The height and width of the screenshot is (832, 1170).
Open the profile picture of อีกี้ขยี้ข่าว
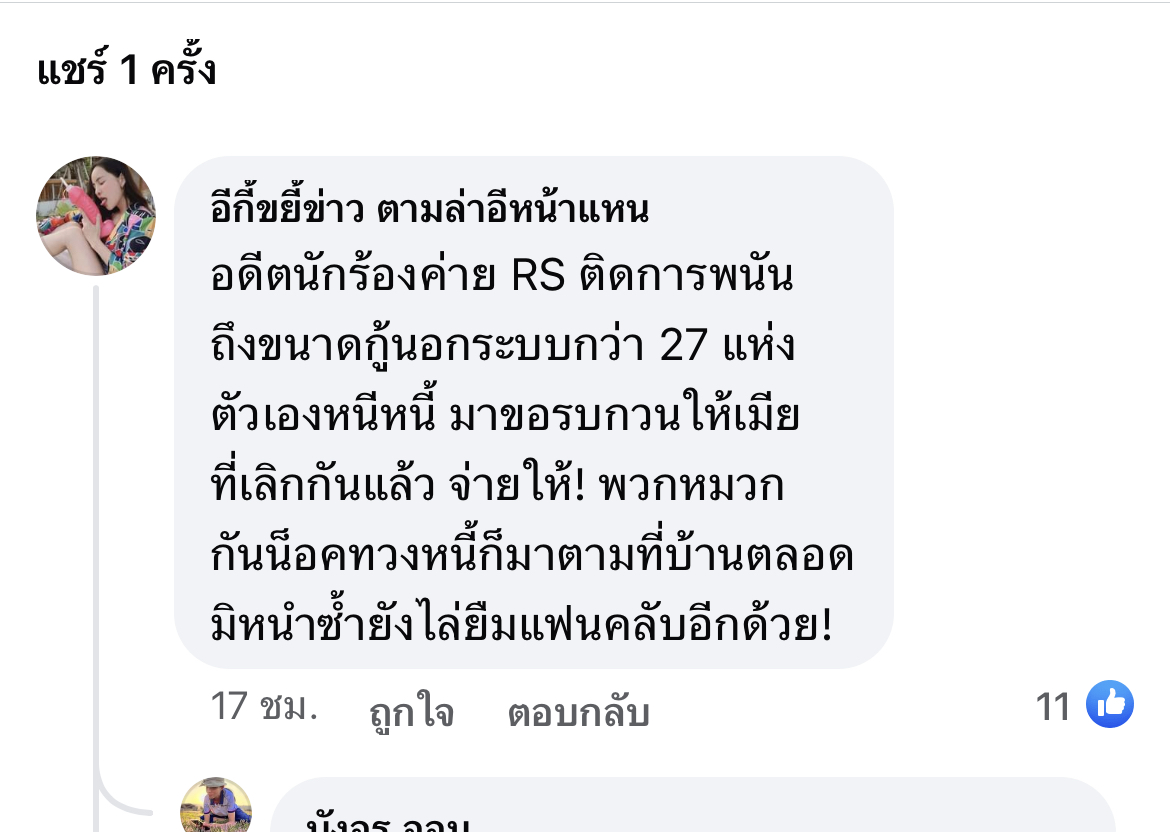[x=96, y=215]
